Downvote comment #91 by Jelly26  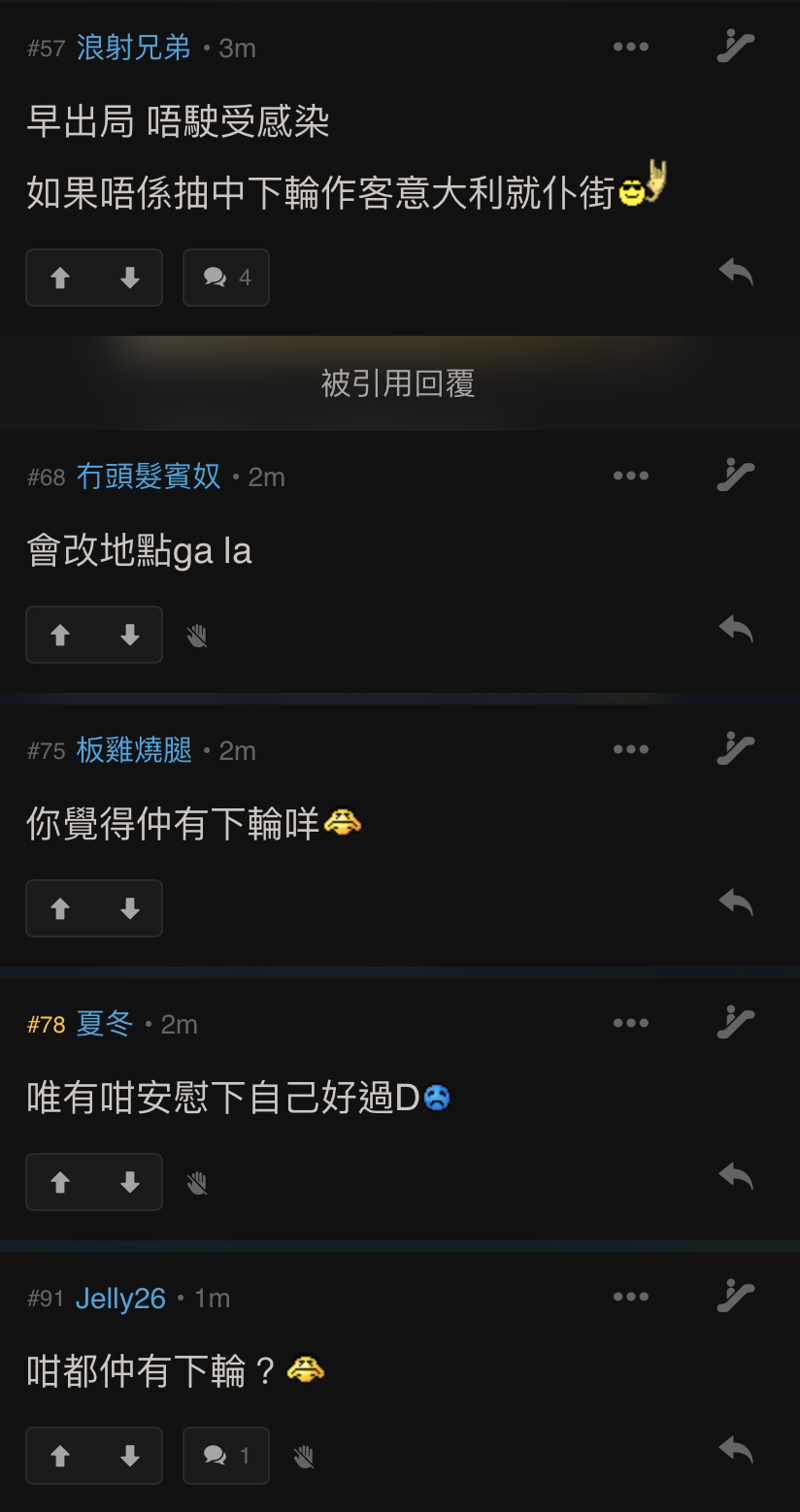pos(129,1457)
